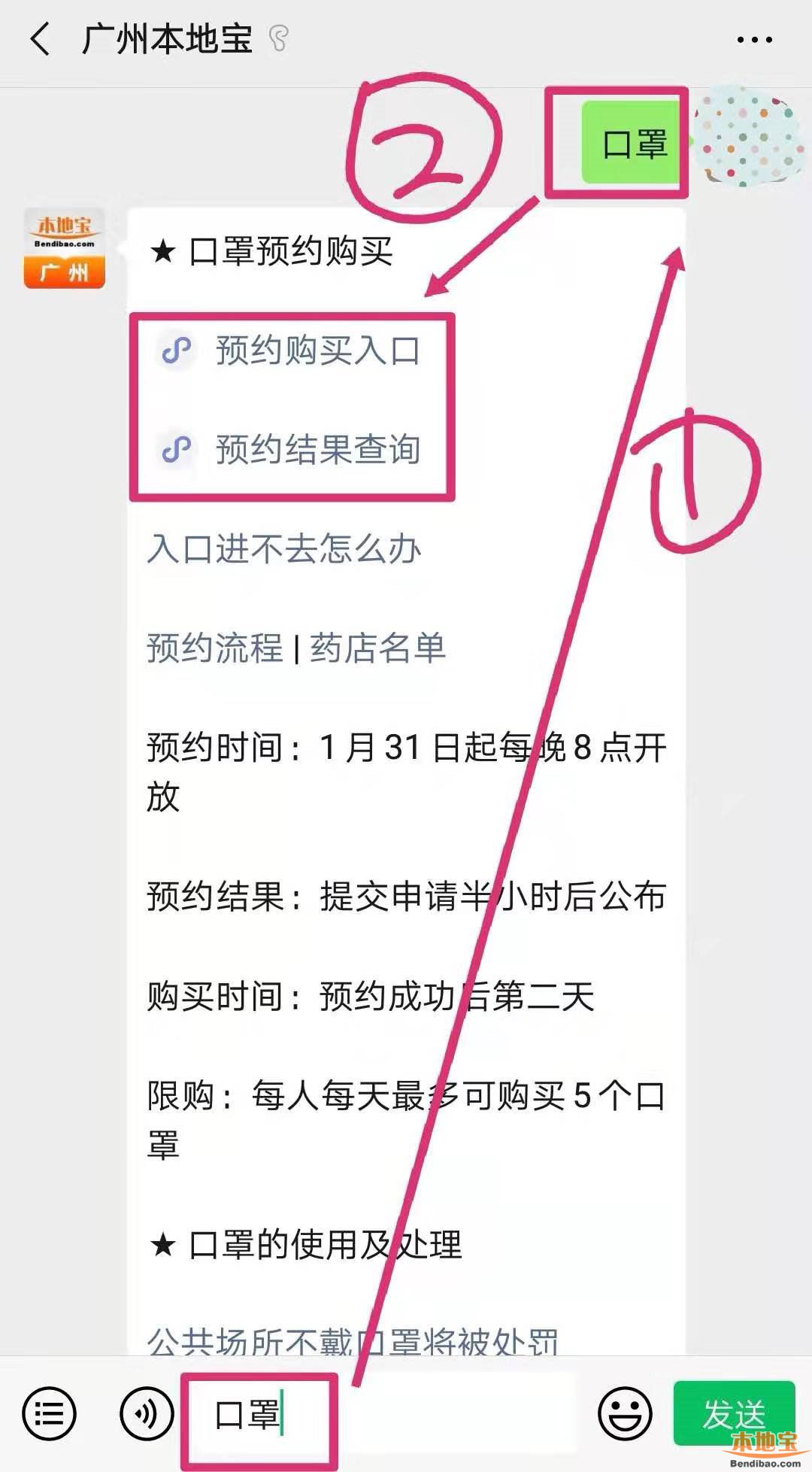Go back from 广州本地宝 chat
Screen dimensions: 812x1472
coord(41,39)
